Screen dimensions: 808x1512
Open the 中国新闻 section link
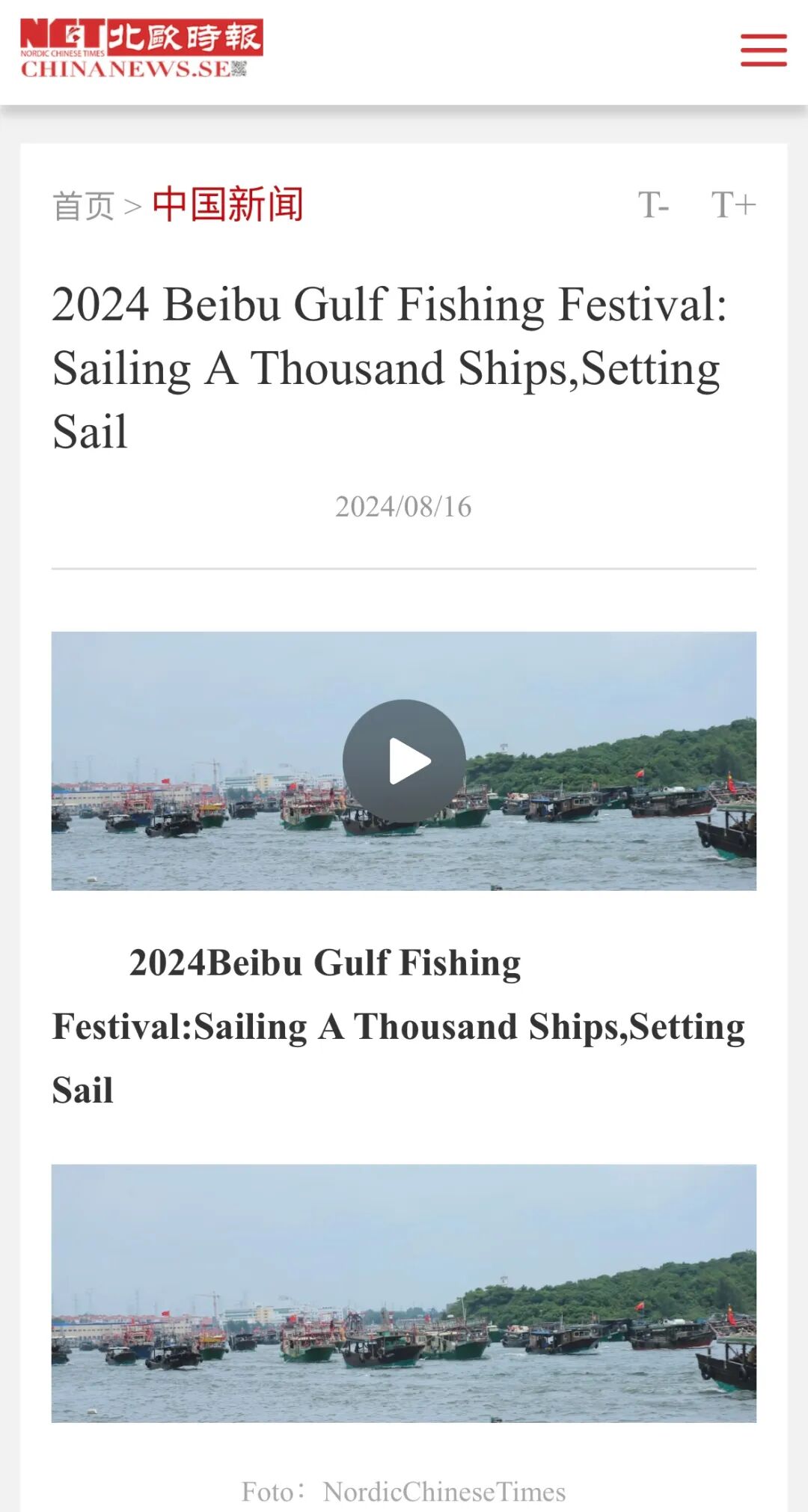pyautogui.click(x=227, y=205)
